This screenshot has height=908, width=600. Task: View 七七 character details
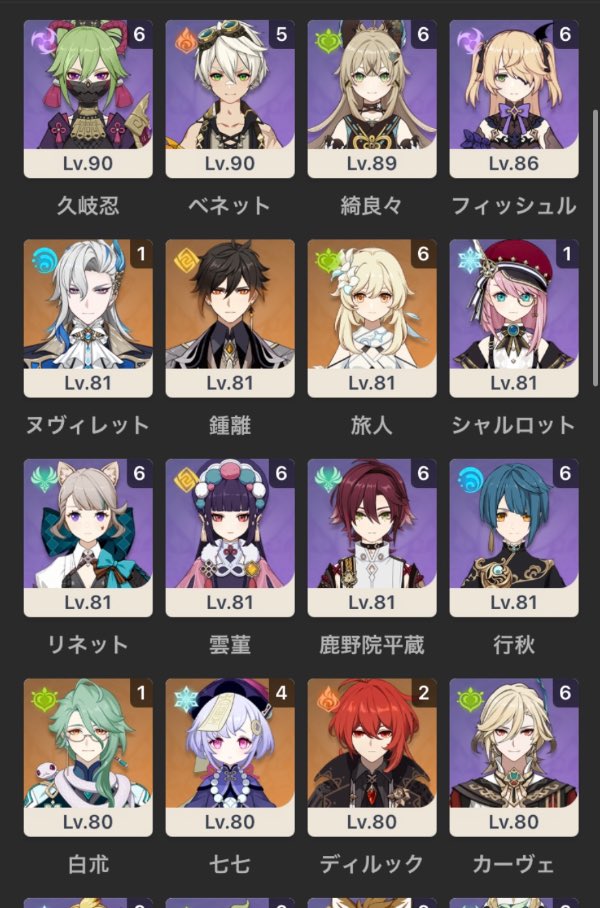(x=230, y=758)
